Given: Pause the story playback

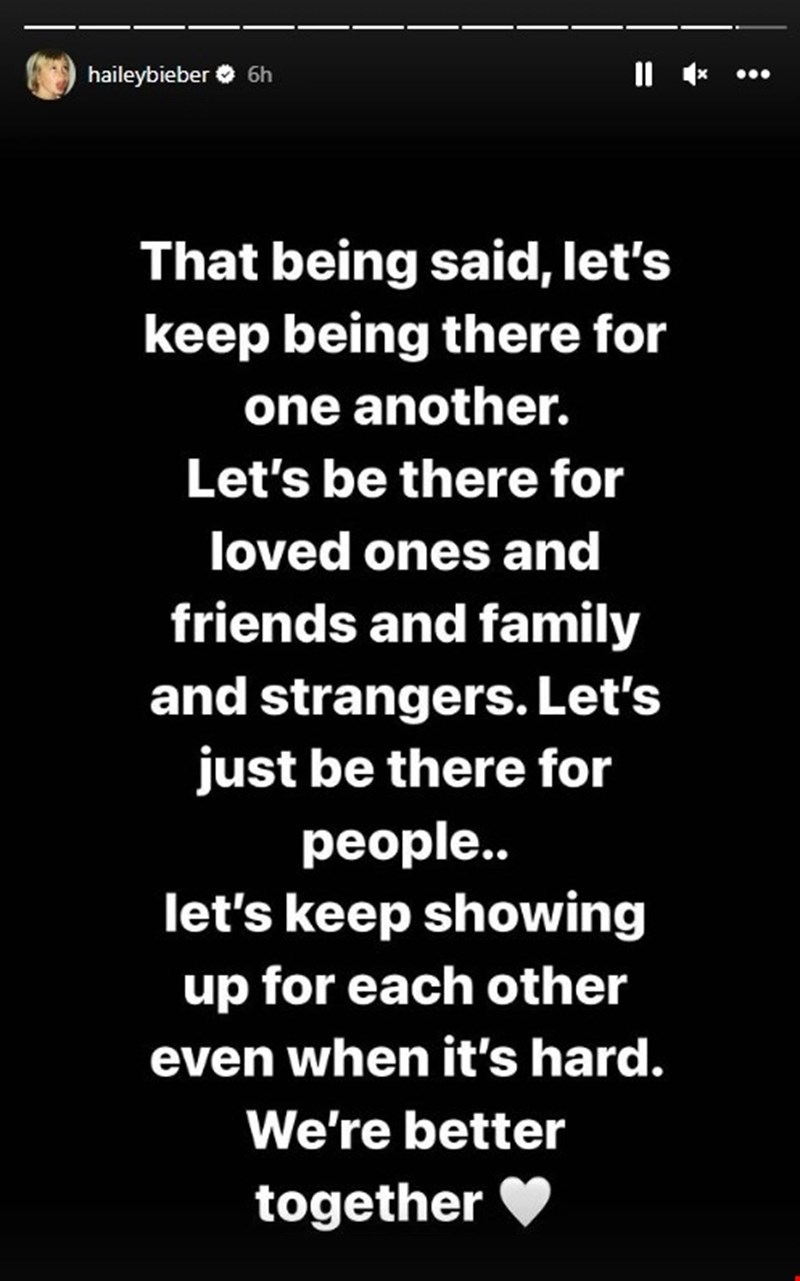Looking at the screenshot, I should pos(644,75).
